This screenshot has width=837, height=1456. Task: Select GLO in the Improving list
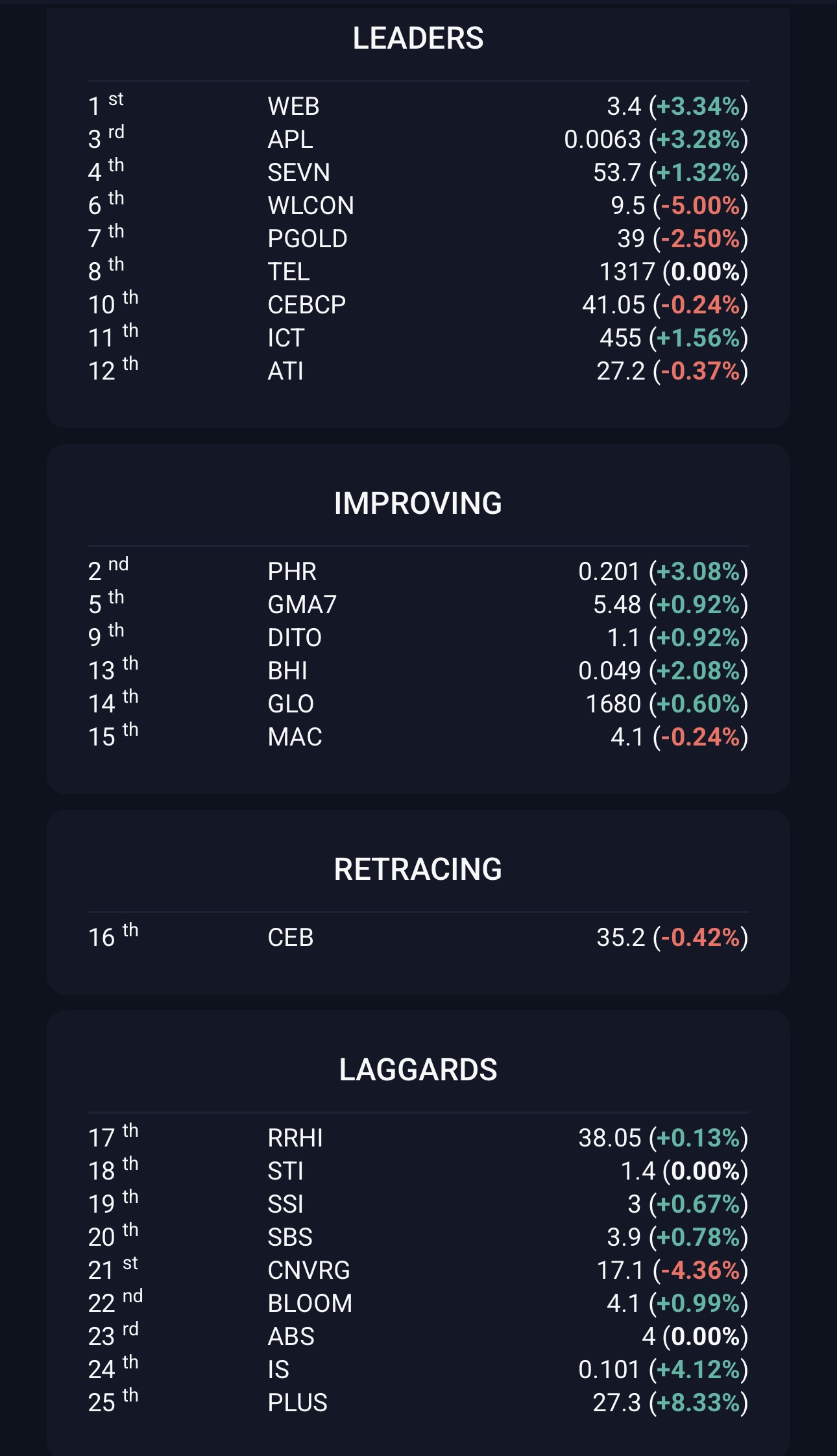(x=291, y=704)
